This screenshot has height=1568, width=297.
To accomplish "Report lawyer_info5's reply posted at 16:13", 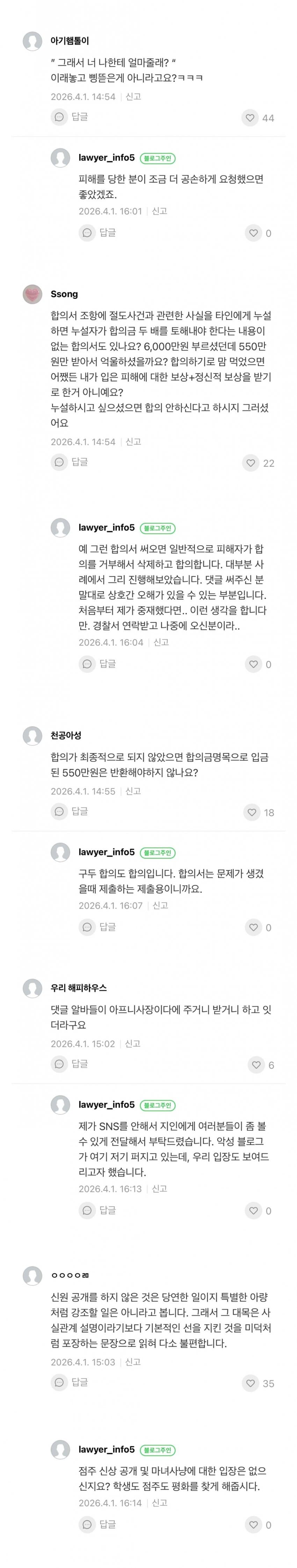I will [159, 1188].
